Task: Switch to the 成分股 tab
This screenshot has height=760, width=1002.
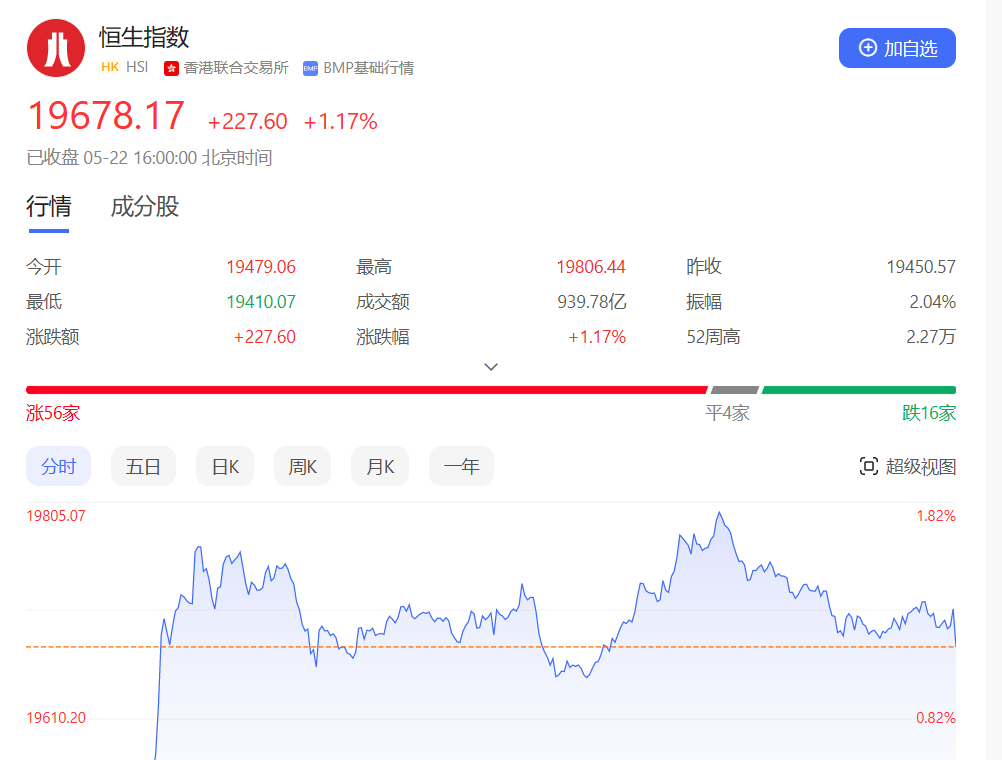Action: (x=145, y=207)
